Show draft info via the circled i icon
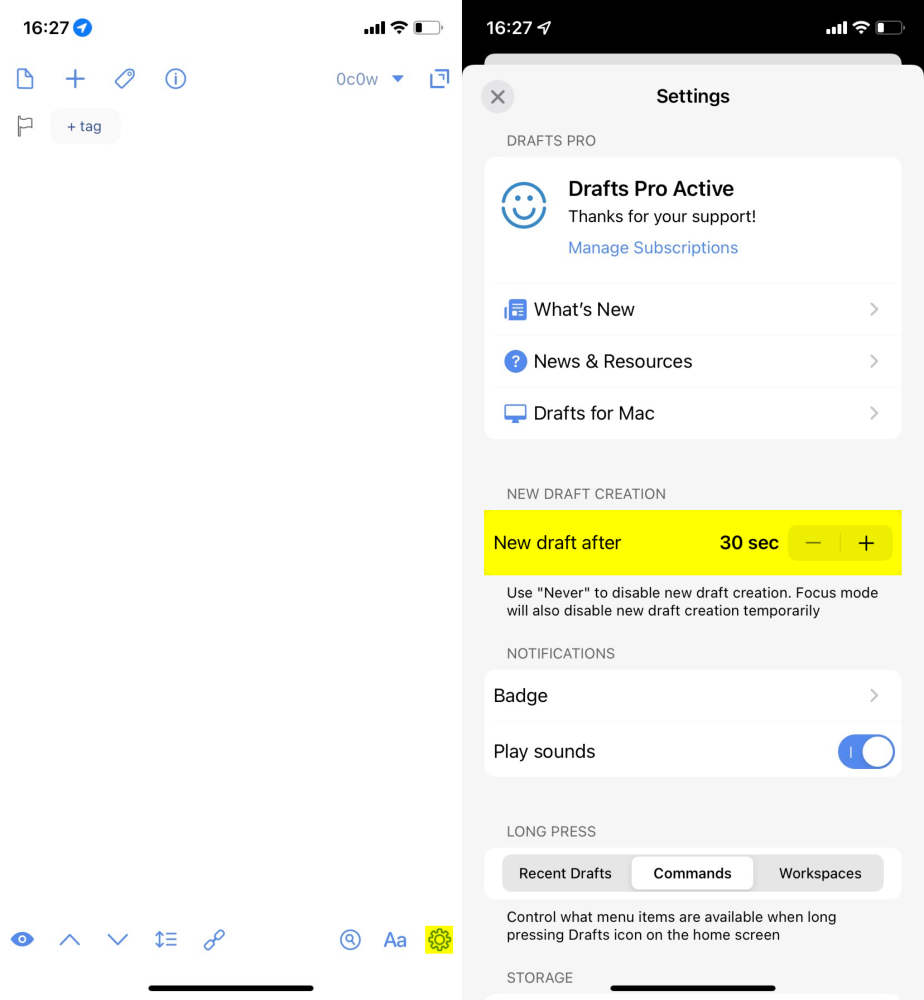 coord(175,79)
